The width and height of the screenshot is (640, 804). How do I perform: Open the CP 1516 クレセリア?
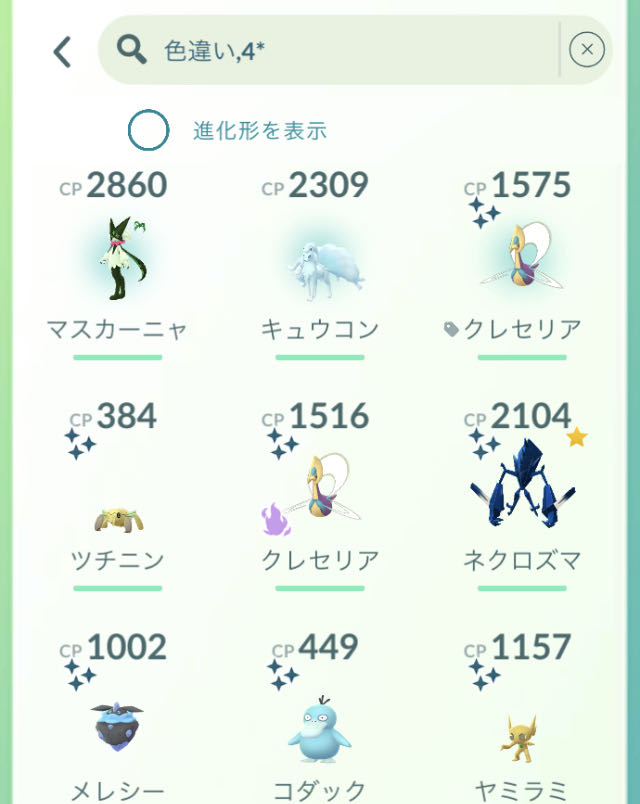[319, 495]
